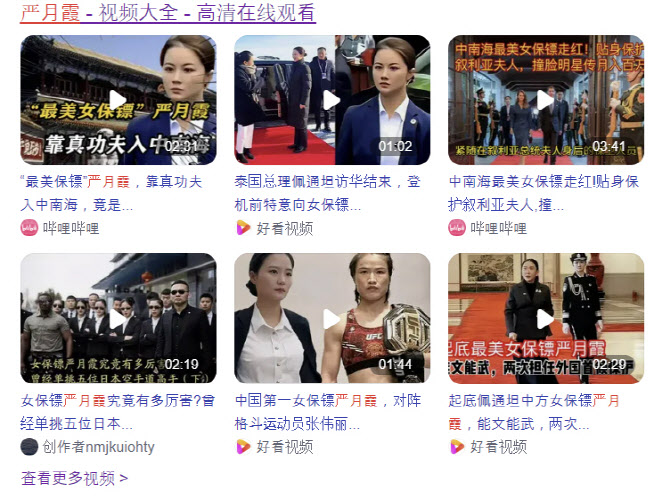Tap 查看更多视频 to see more videos
This screenshot has width=670, height=496.
[x=75, y=478]
